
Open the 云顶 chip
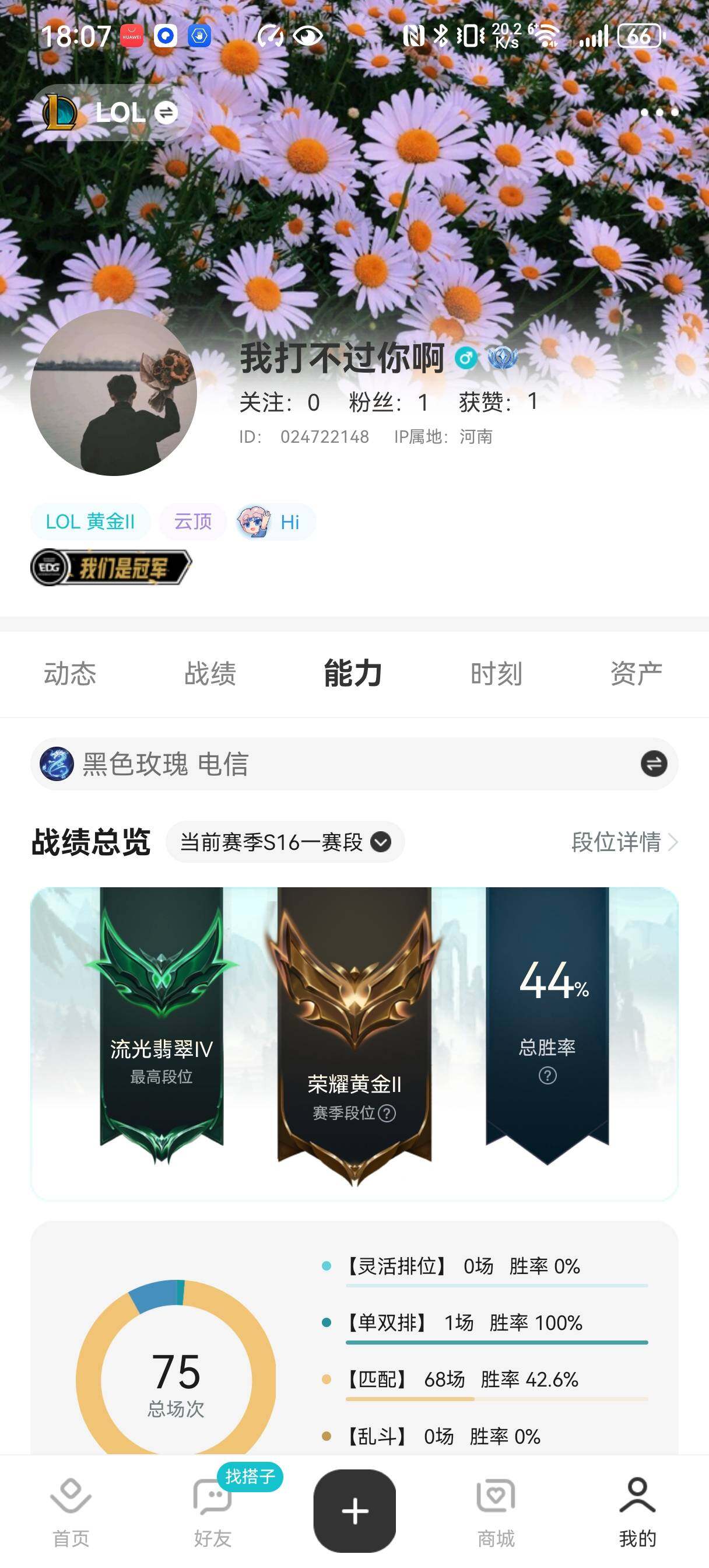(x=193, y=521)
